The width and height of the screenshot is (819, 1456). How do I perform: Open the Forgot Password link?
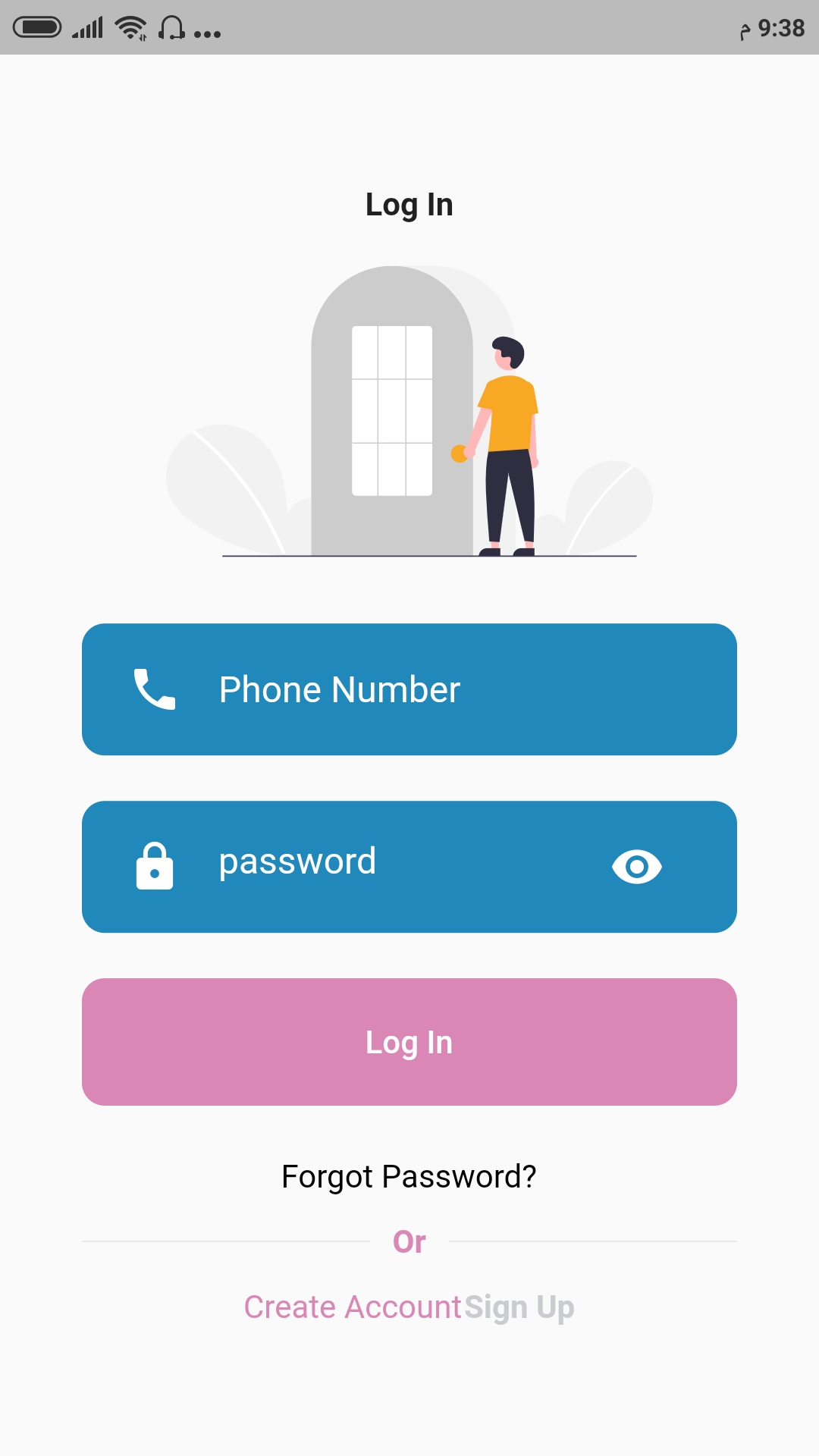(409, 1176)
